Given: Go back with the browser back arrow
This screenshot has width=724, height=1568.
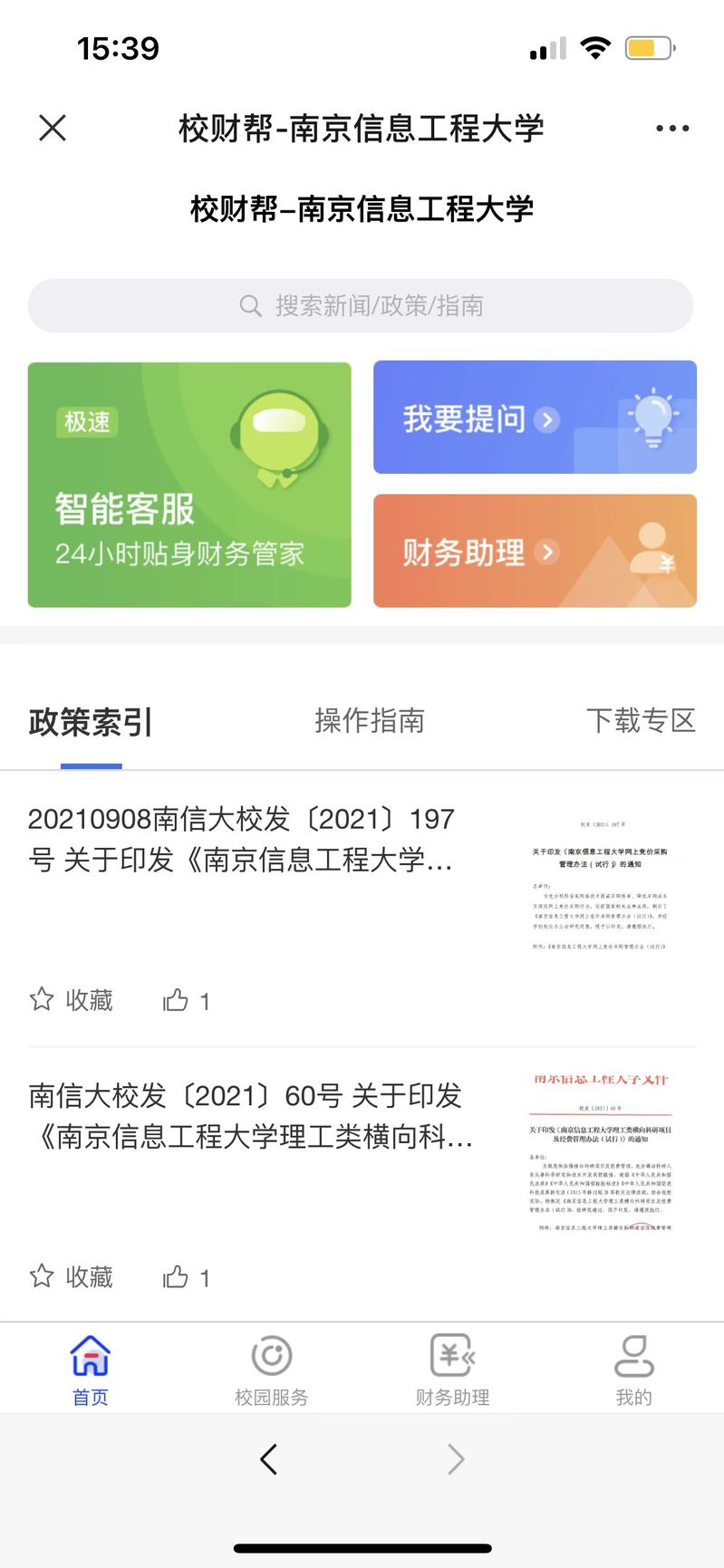Looking at the screenshot, I should click(x=268, y=1459).
